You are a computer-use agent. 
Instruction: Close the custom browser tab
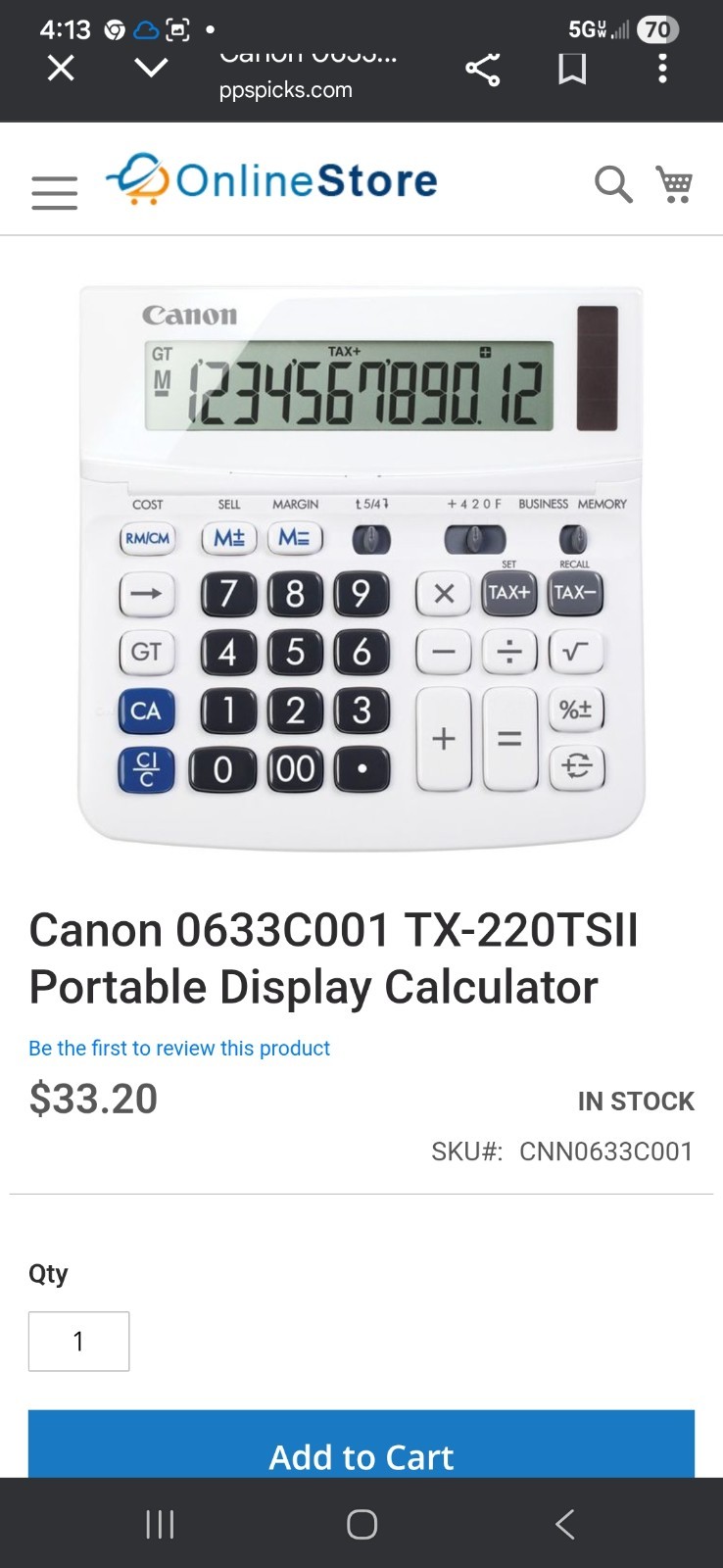tap(61, 68)
